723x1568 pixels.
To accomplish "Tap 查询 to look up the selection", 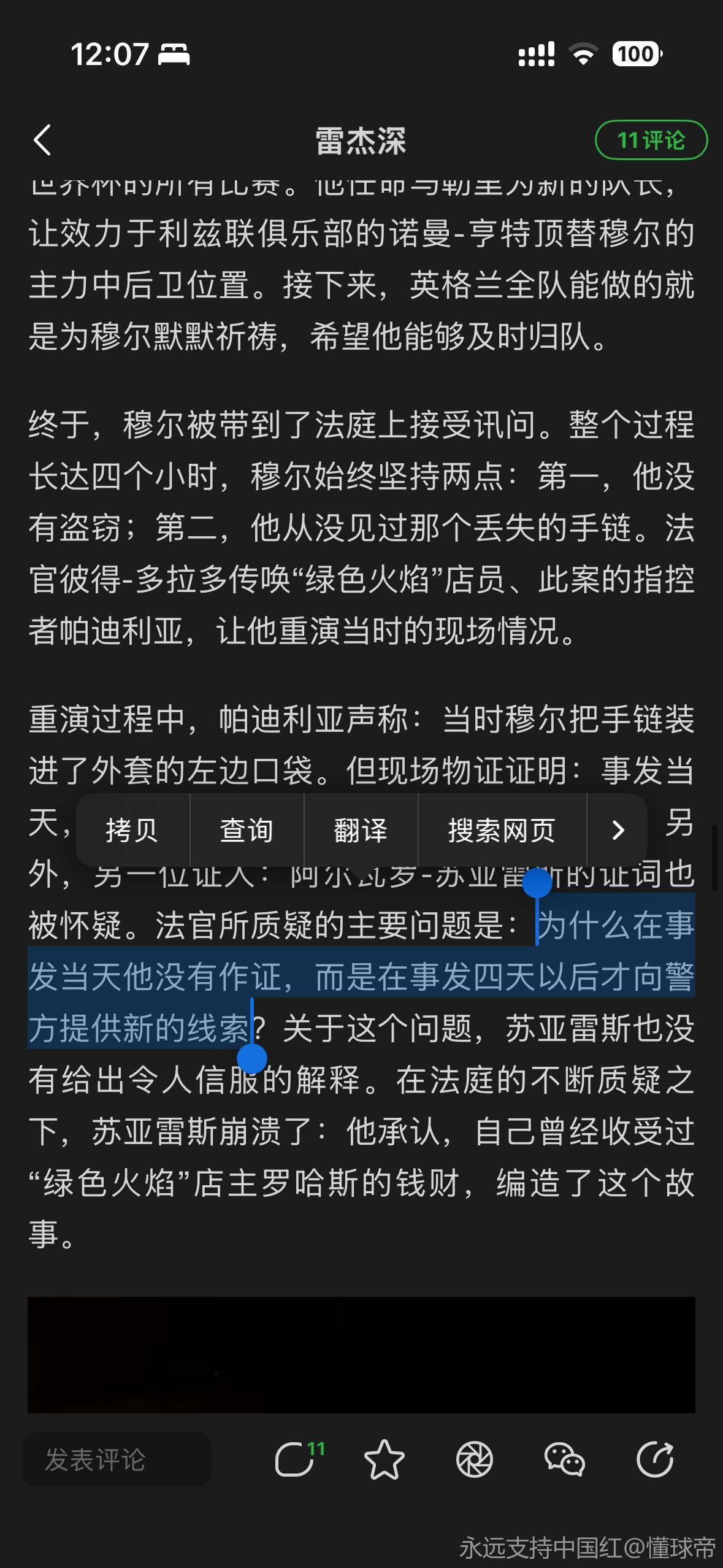I will pyautogui.click(x=247, y=831).
